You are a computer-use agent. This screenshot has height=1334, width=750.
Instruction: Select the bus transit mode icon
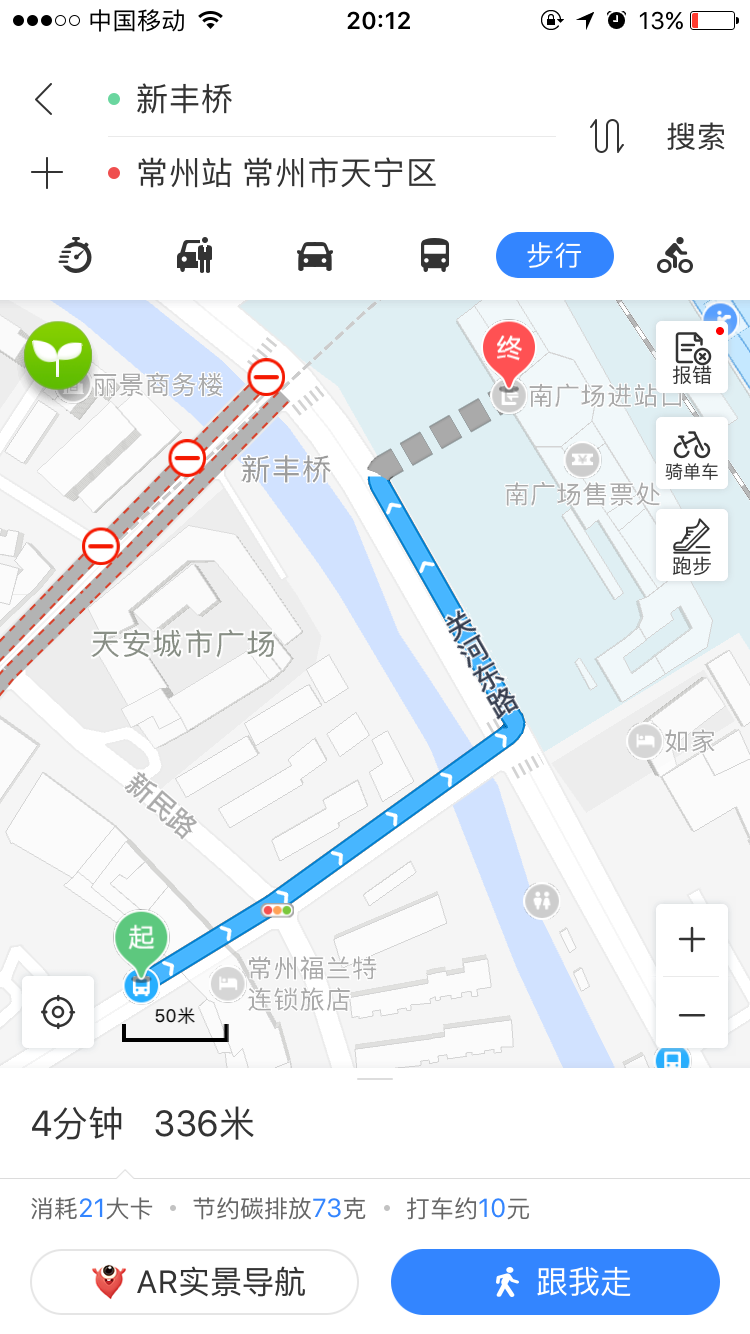(434, 255)
